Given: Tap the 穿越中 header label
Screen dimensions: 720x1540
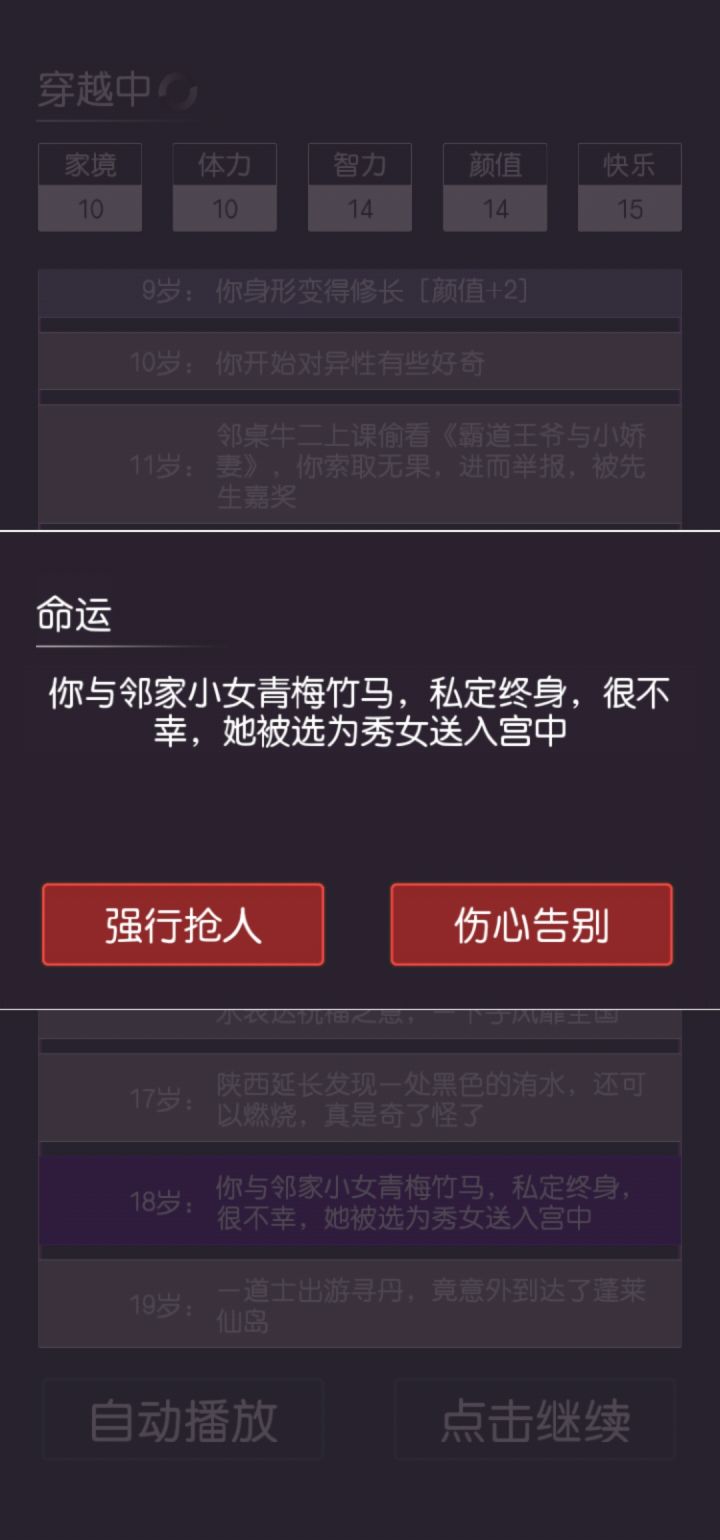Looking at the screenshot, I should [x=97, y=90].
